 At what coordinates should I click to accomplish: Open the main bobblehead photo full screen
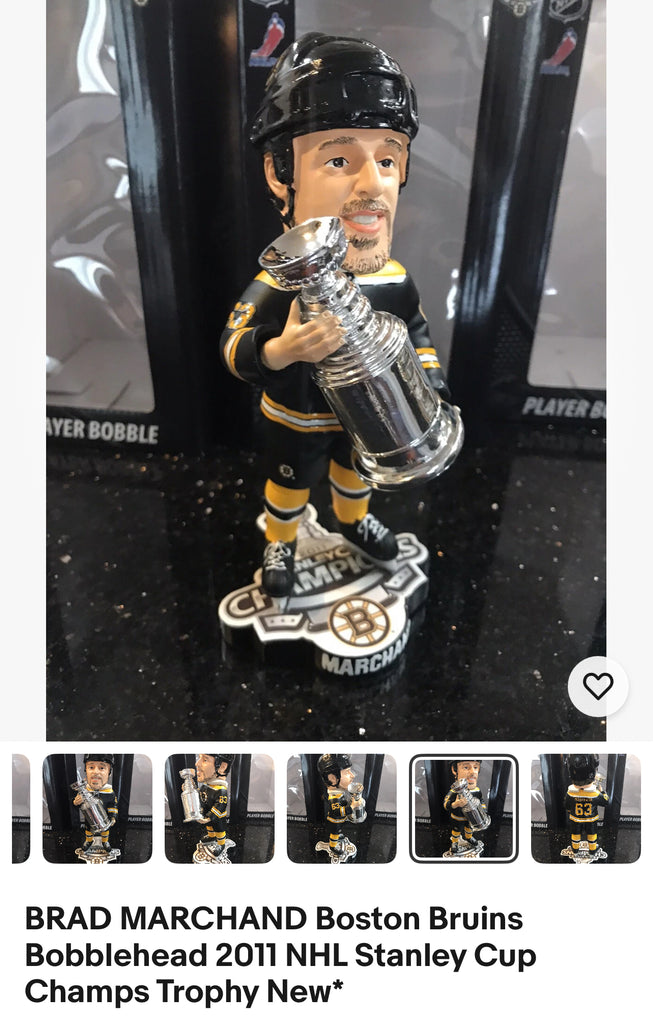pos(325,370)
